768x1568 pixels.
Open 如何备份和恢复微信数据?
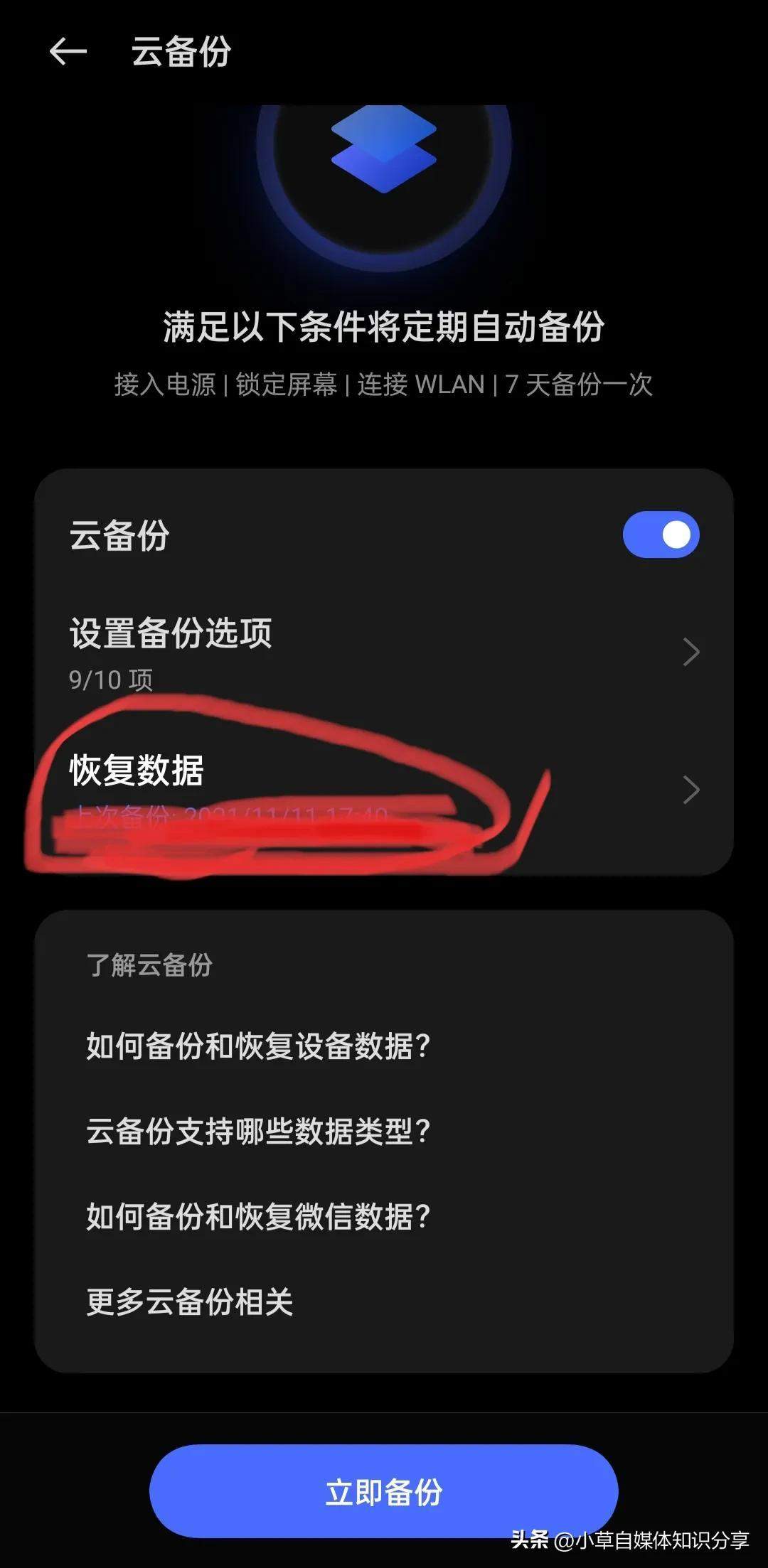pos(258,1217)
